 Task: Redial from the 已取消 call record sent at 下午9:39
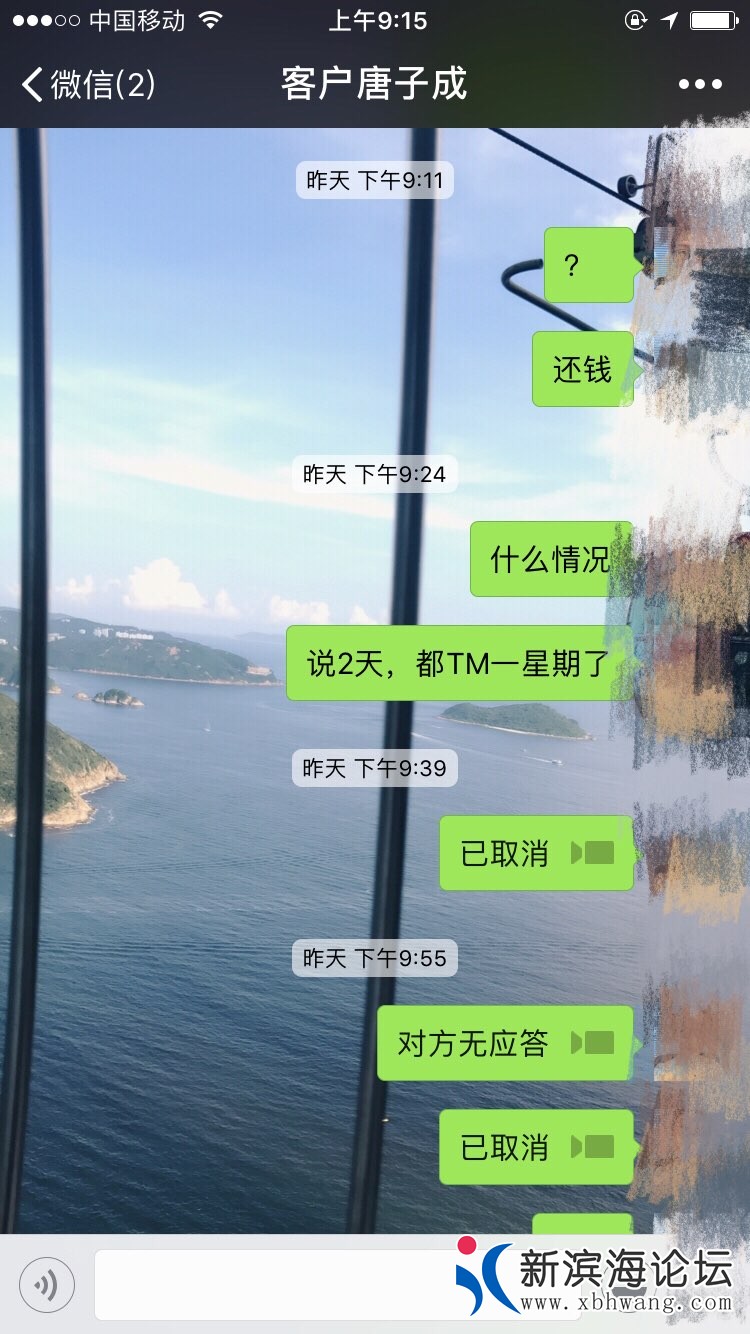tap(536, 853)
